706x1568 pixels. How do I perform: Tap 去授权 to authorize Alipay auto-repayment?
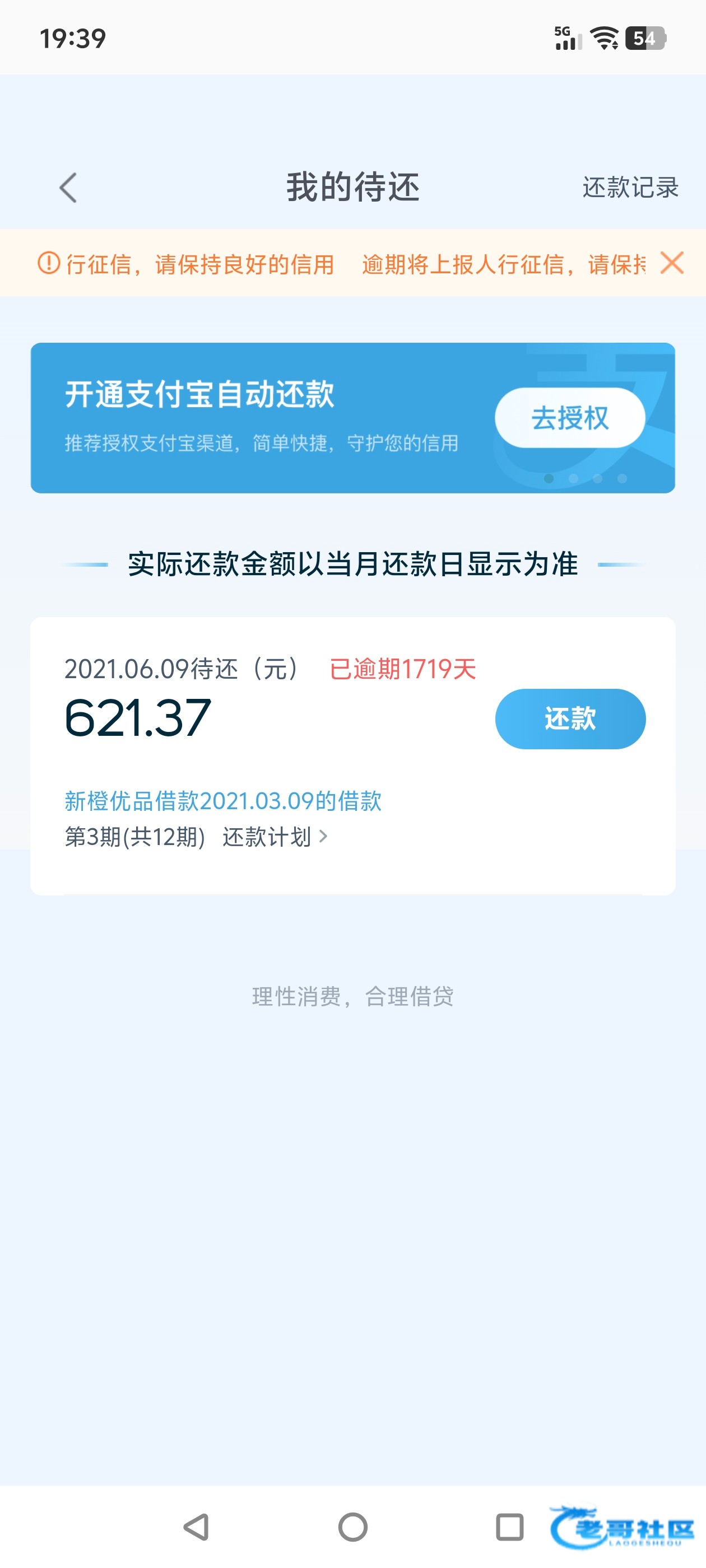569,418
